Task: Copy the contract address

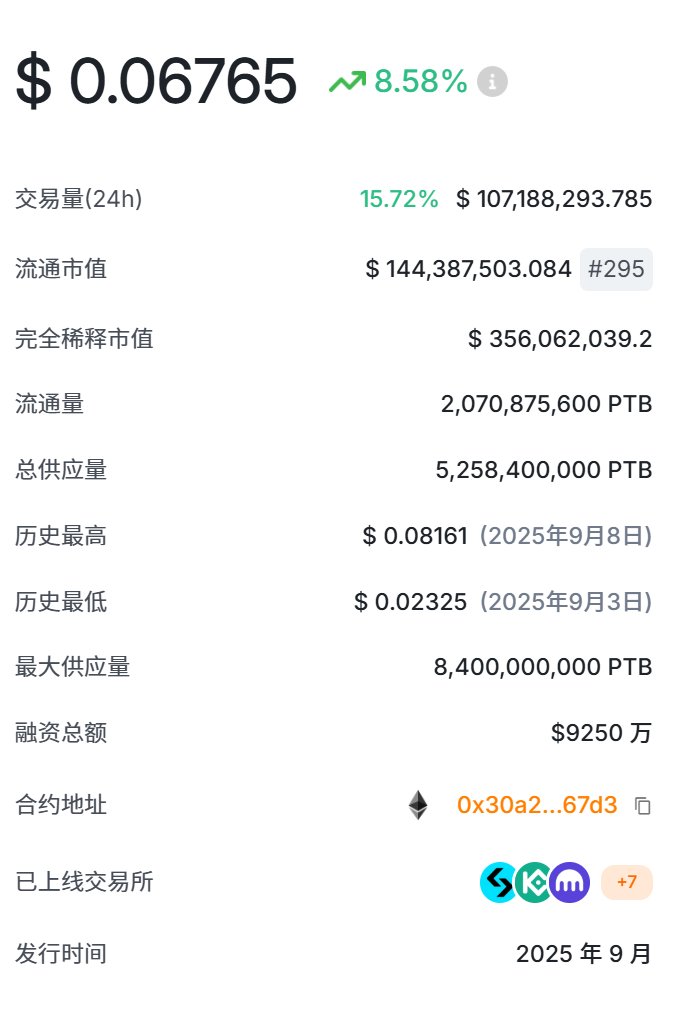Action: click(643, 806)
